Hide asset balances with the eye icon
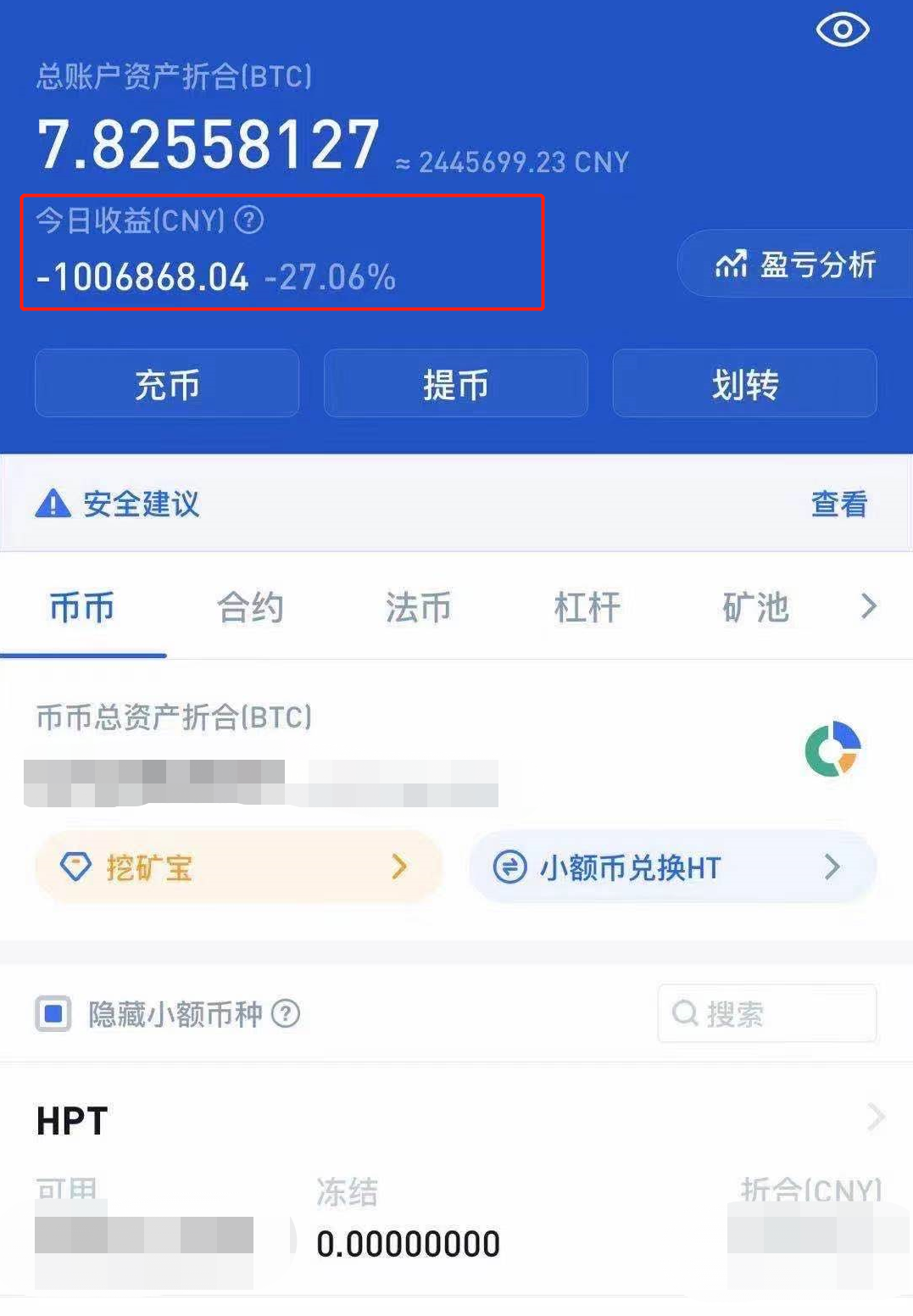This screenshot has height=1316, width=913. [842, 31]
